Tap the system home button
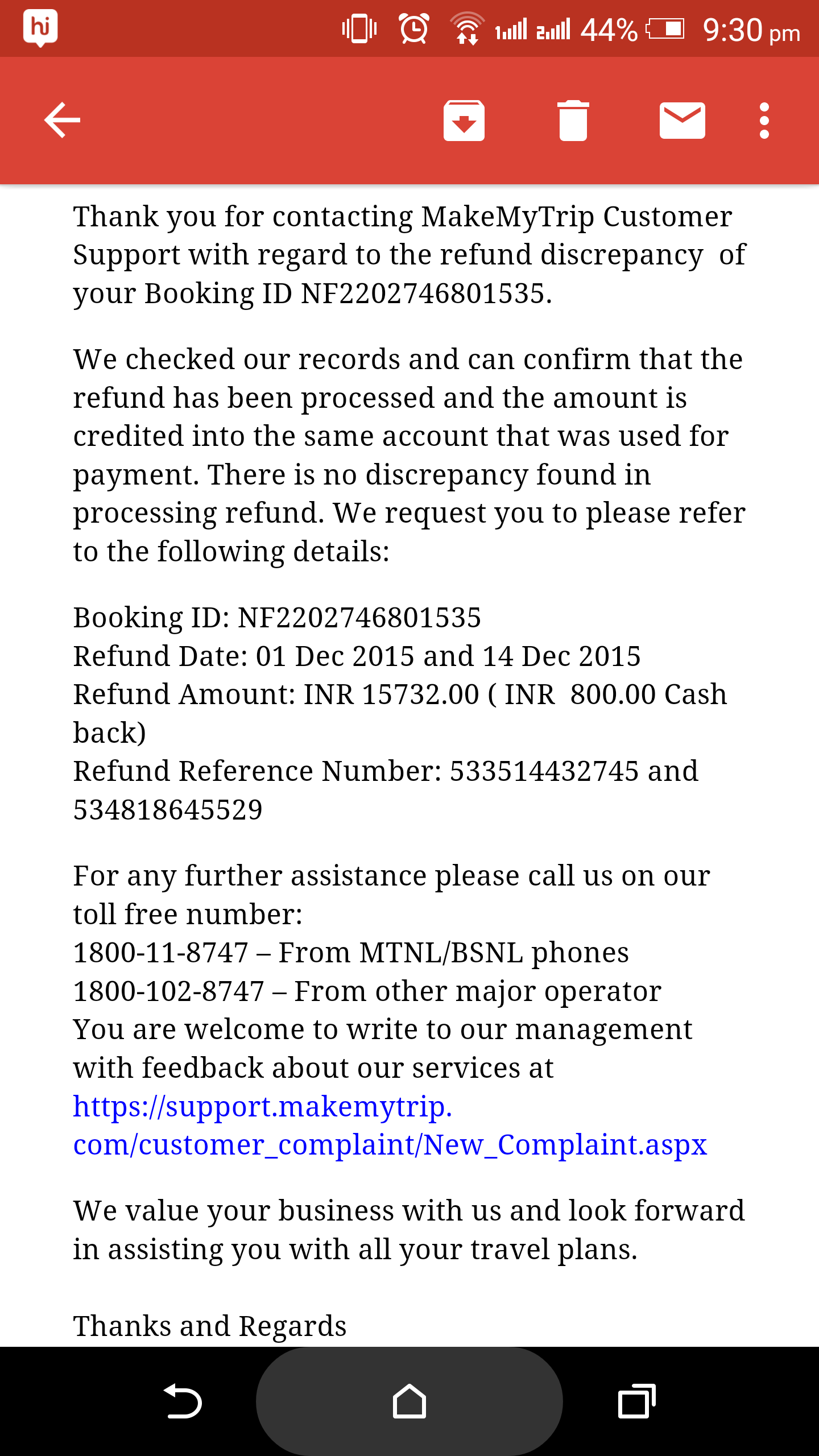Viewport: 819px width, 1456px height. click(409, 1401)
